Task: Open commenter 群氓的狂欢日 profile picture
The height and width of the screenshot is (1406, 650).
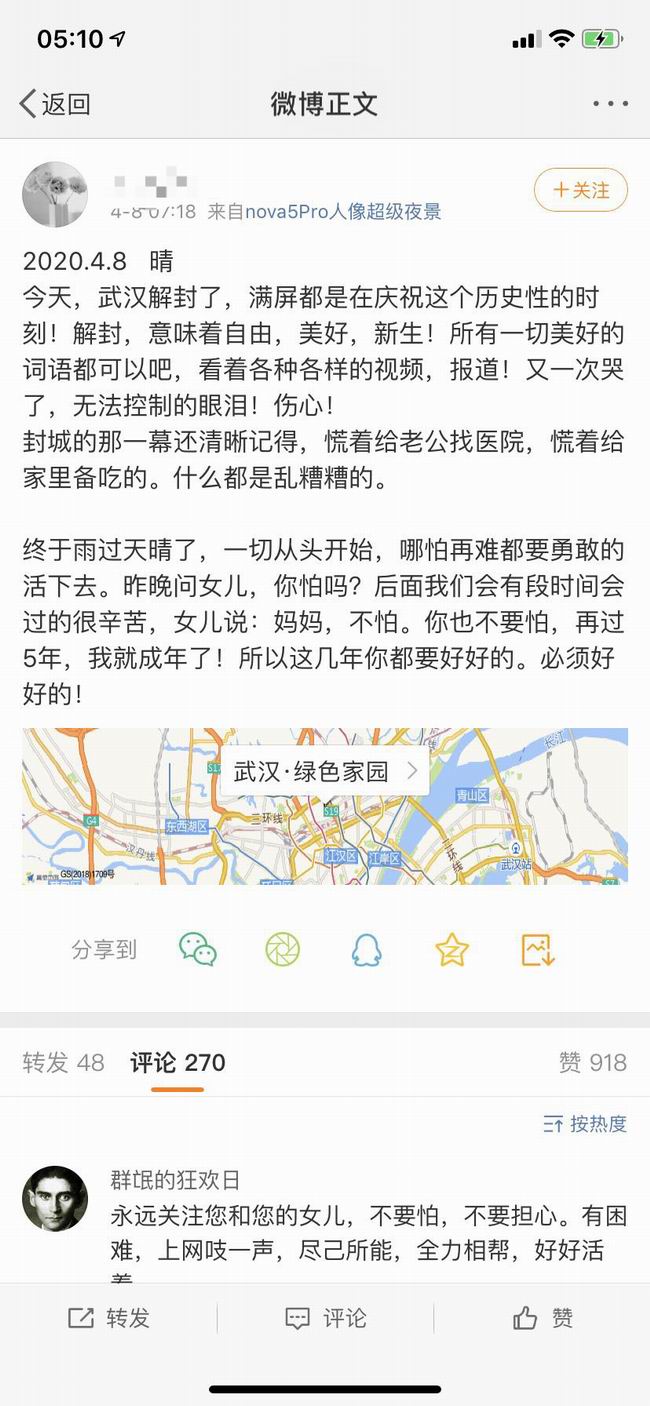Action: (x=55, y=1198)
